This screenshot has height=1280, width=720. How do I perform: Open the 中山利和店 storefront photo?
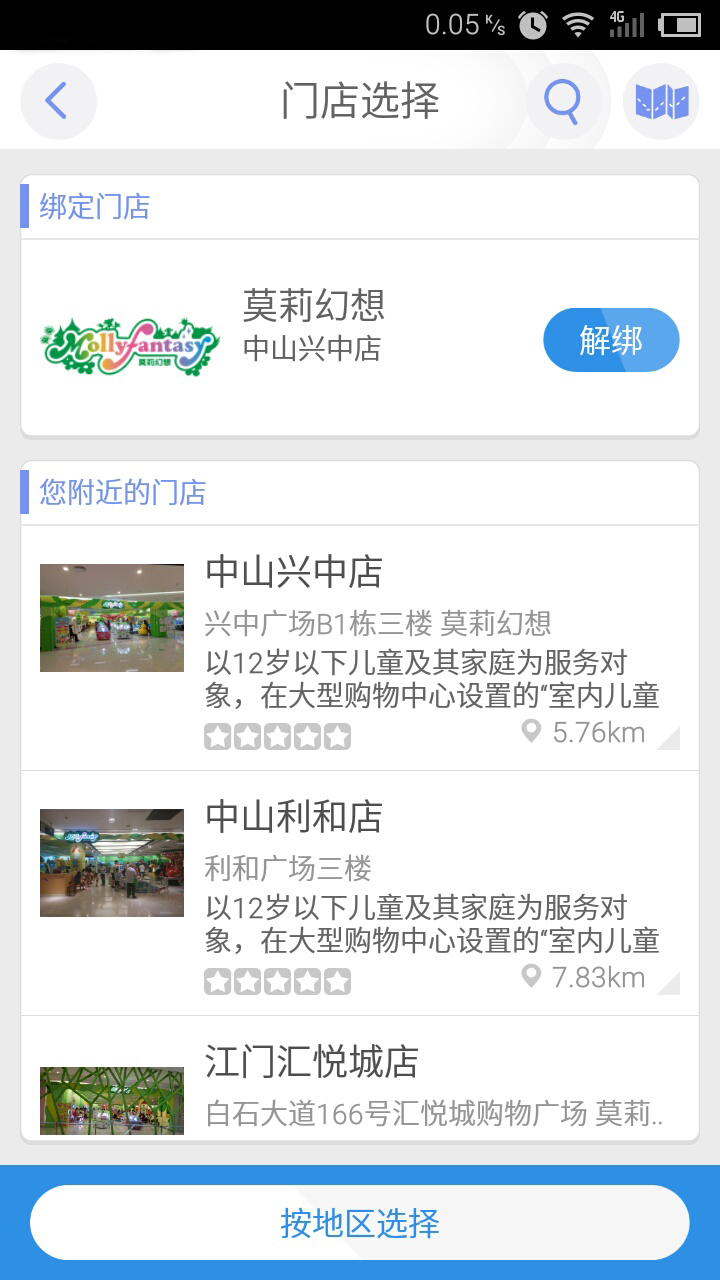(111, 863)
